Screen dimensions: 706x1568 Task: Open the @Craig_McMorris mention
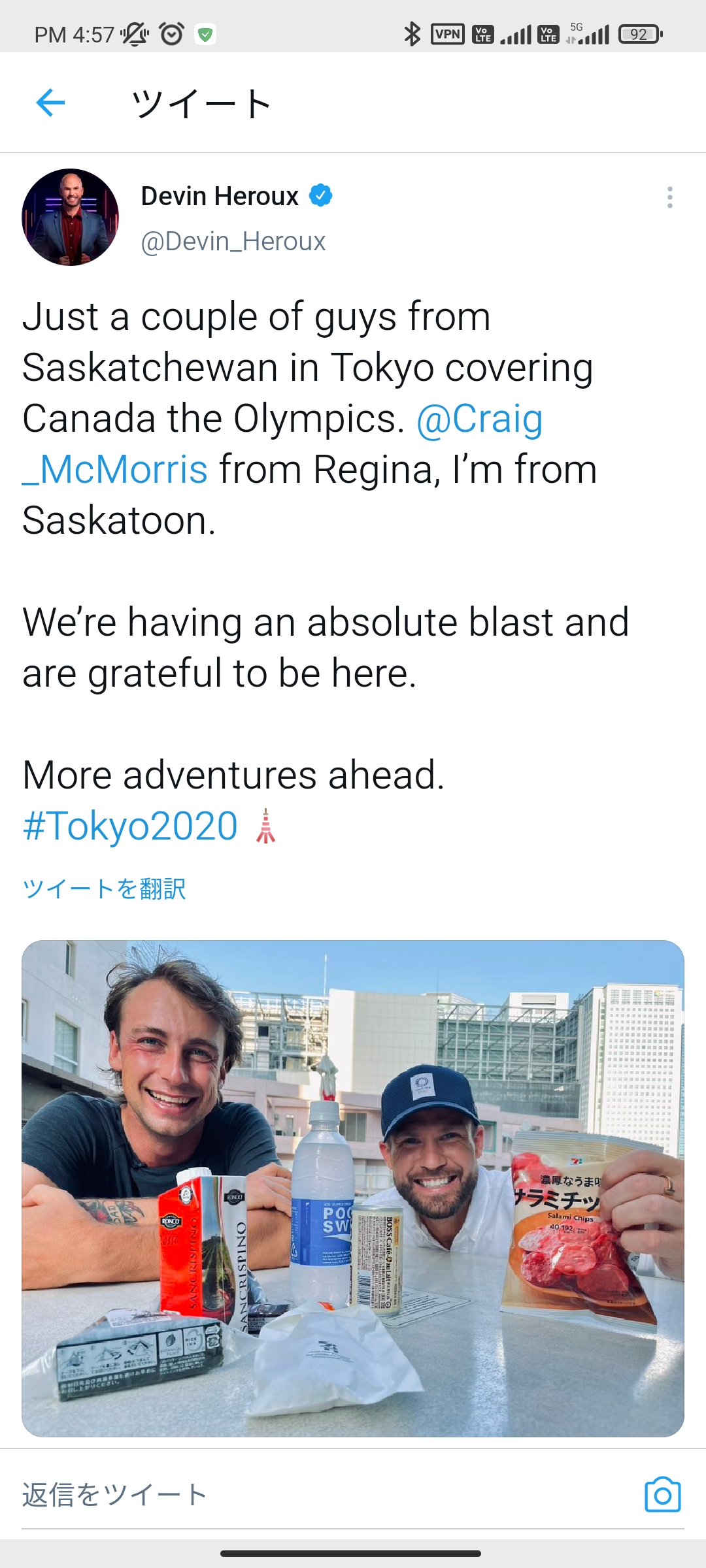pyautogui.click(x=479, y=419)
